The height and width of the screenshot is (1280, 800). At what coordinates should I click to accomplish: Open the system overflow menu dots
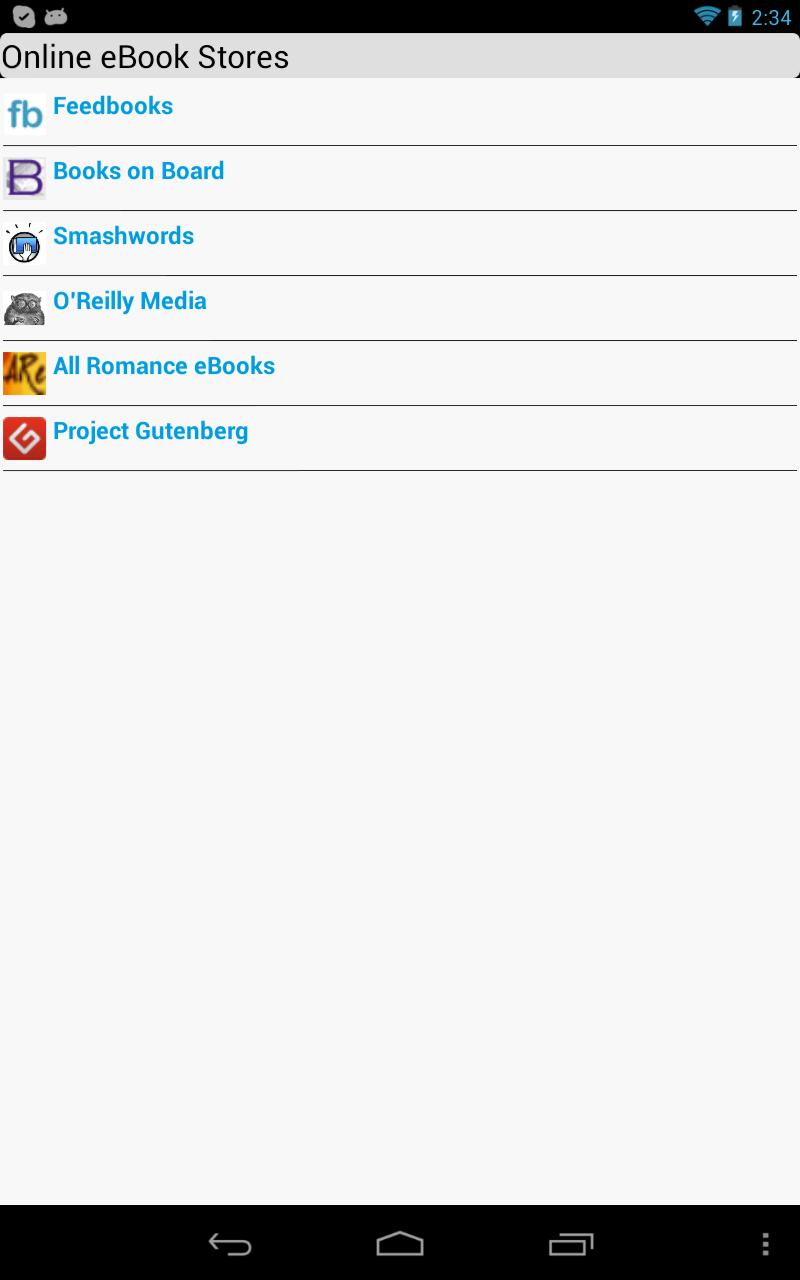pos(765,1244)
